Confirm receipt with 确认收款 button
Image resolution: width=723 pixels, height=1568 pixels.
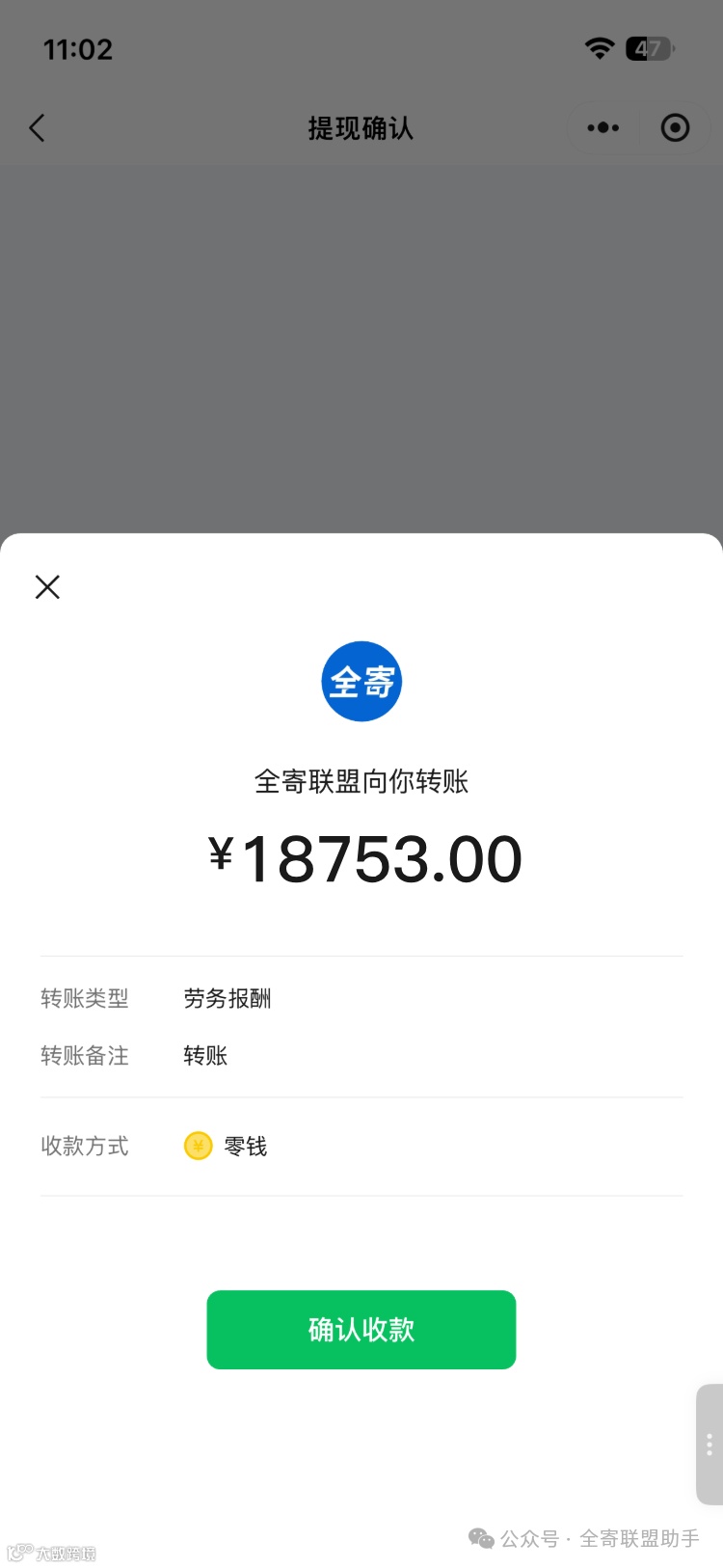(361, 1329)
